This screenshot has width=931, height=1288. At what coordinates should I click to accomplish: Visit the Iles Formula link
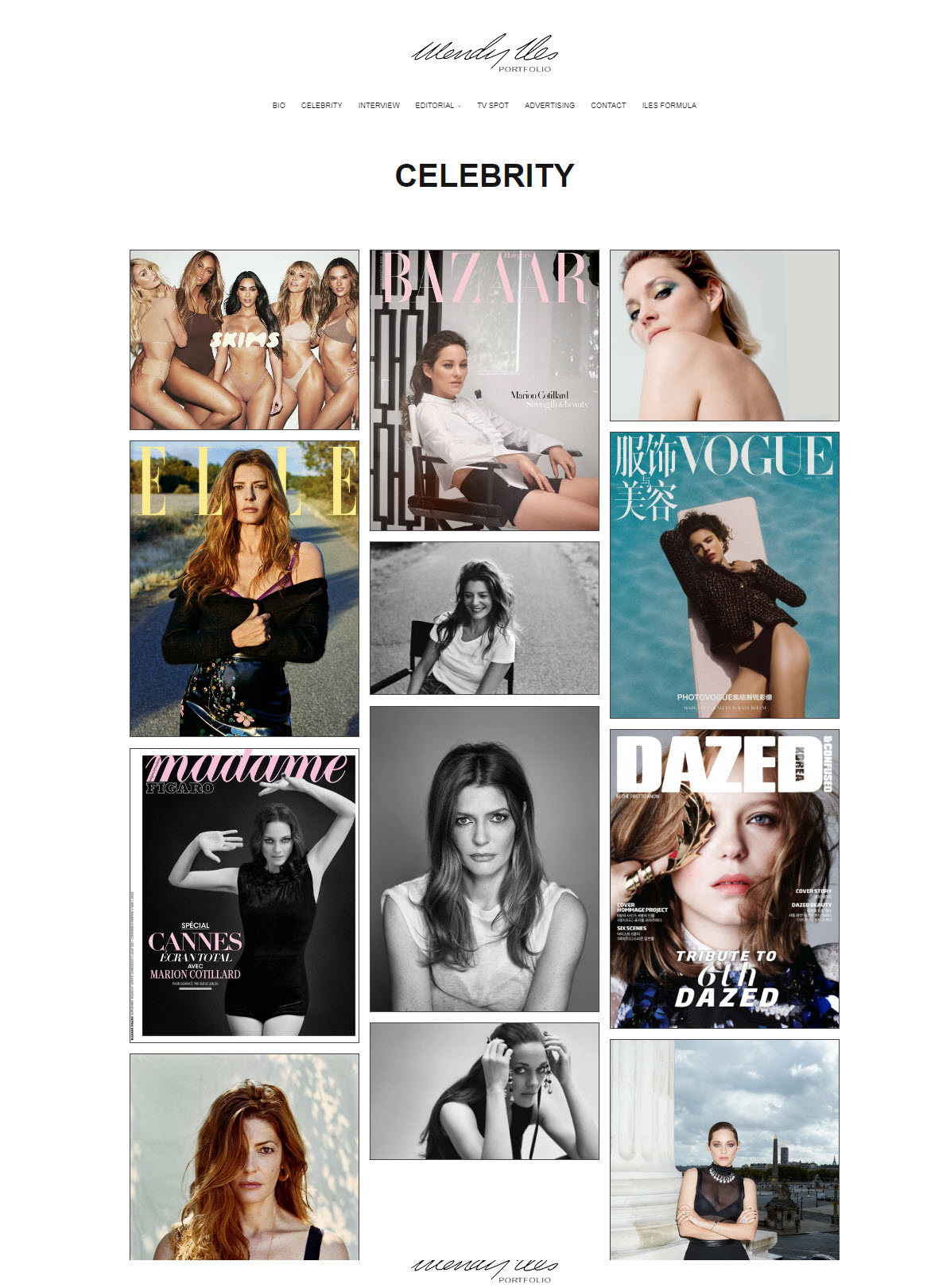[x=669, y=105]
